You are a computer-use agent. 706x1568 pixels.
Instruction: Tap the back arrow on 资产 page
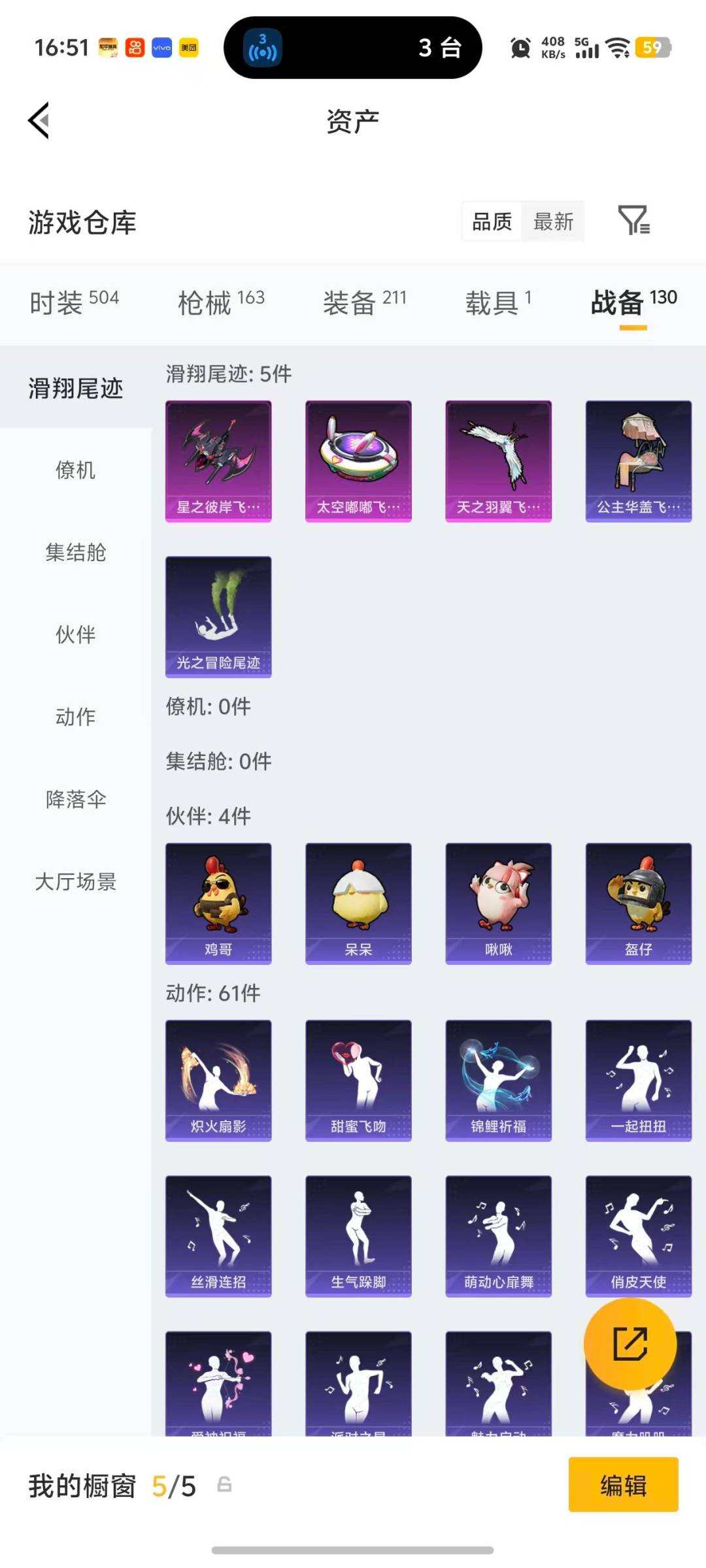(x=39, y=122)
